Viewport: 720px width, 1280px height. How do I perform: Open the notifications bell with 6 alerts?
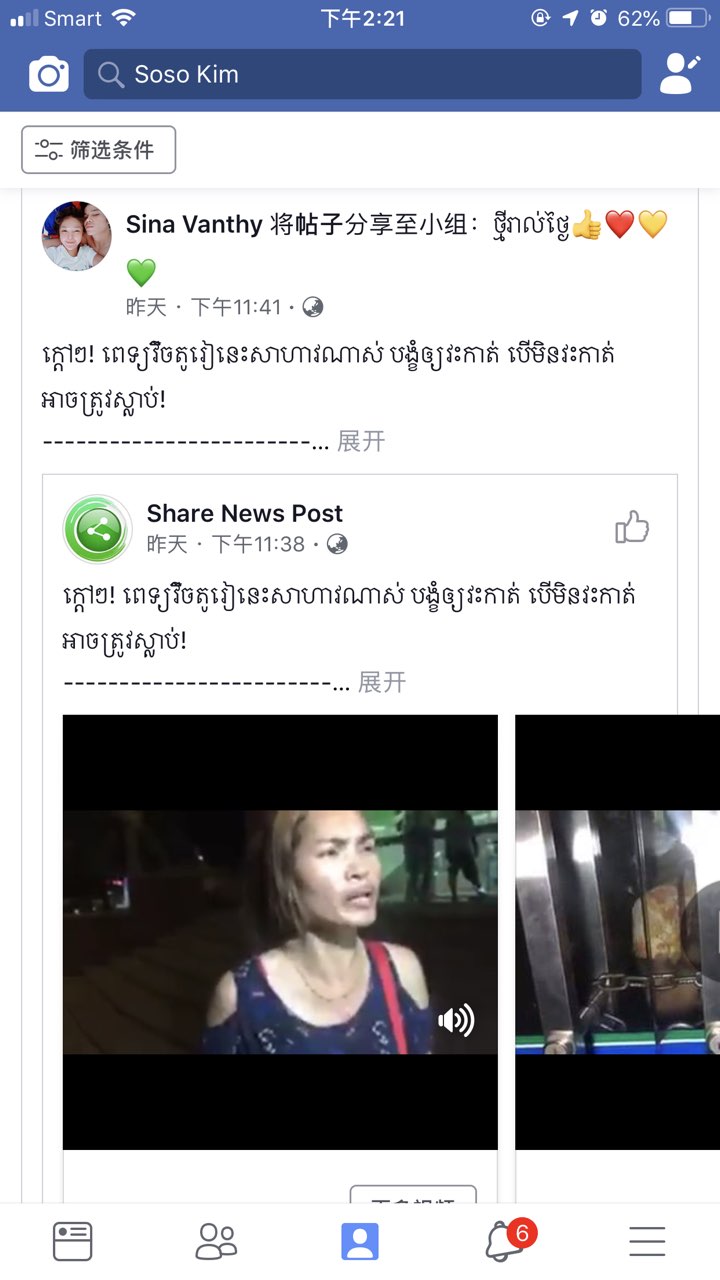pyautogui.click(x=505, y=1241)
